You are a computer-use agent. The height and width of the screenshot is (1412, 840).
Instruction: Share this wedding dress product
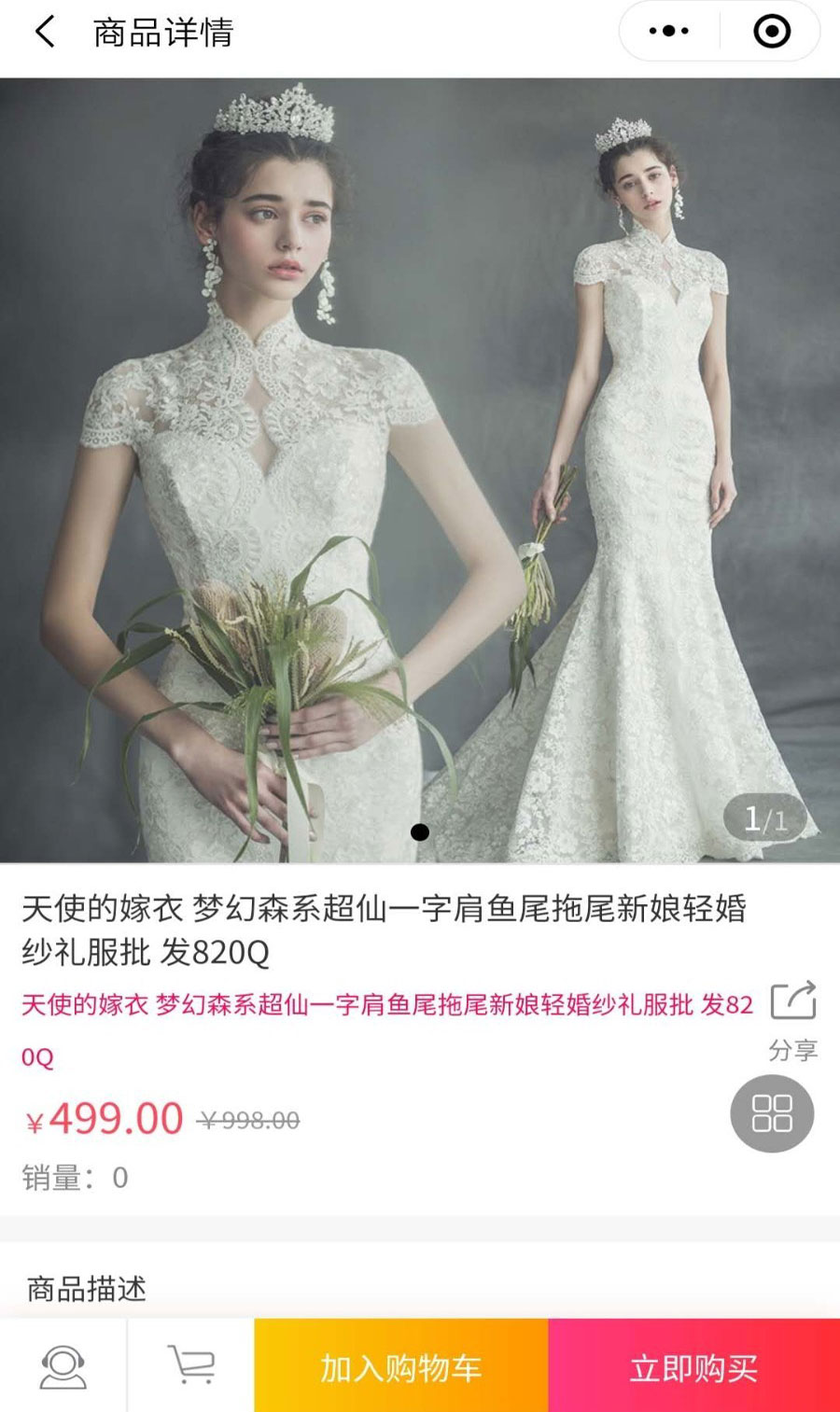click(x=793, y=1017)
